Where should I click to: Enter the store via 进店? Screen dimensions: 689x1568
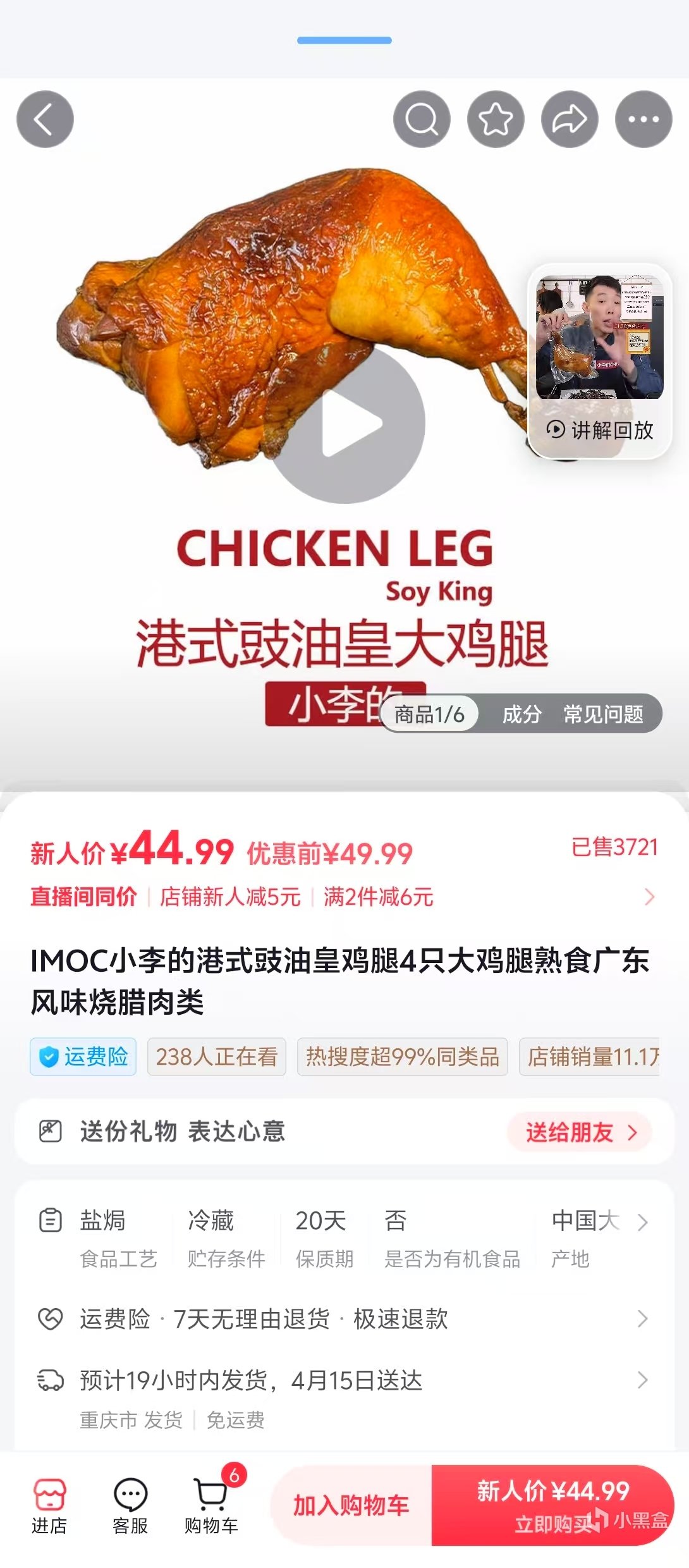pos(49,1506)
